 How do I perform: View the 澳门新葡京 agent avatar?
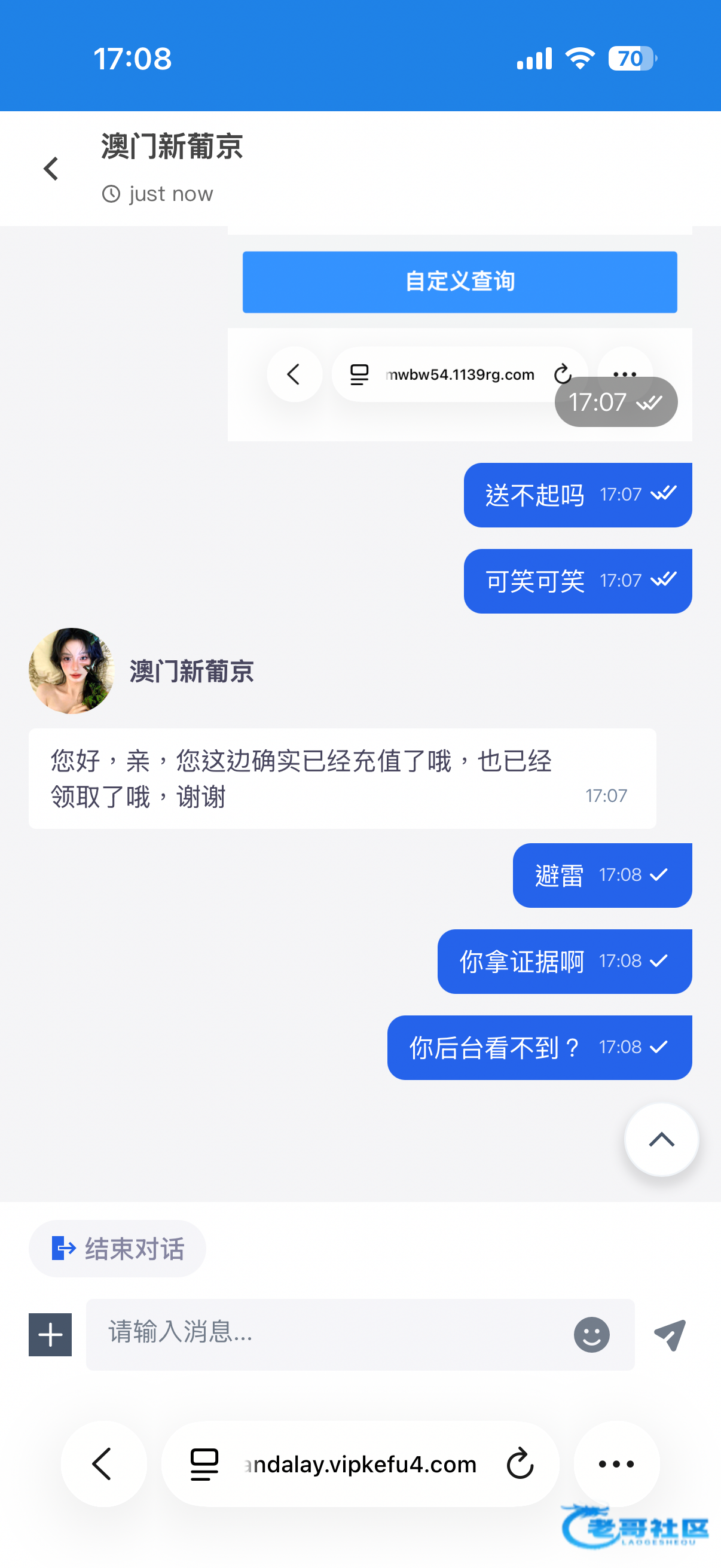(72, 670)
